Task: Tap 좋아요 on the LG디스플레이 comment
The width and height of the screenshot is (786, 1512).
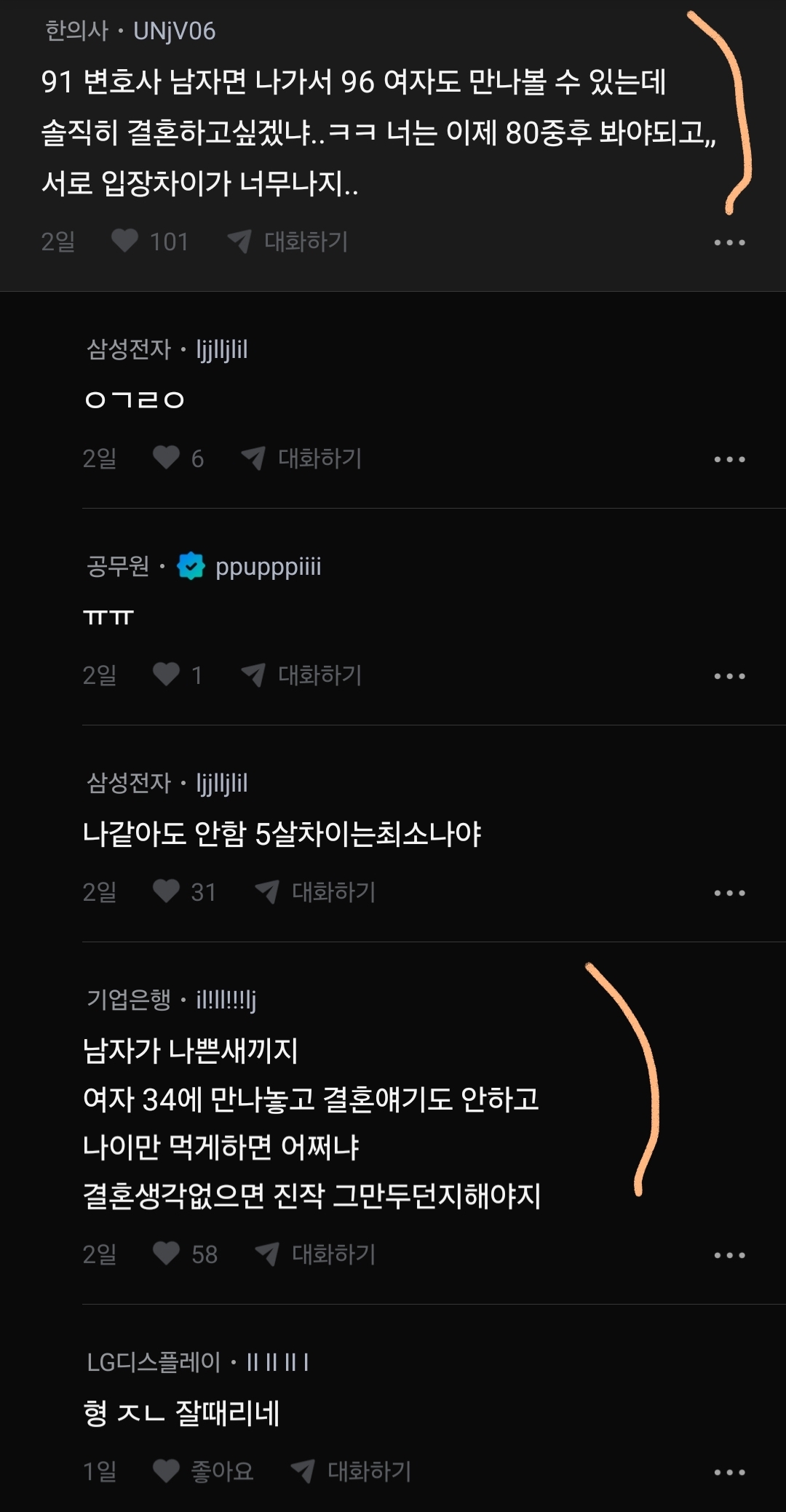Action: [204, 1471]
